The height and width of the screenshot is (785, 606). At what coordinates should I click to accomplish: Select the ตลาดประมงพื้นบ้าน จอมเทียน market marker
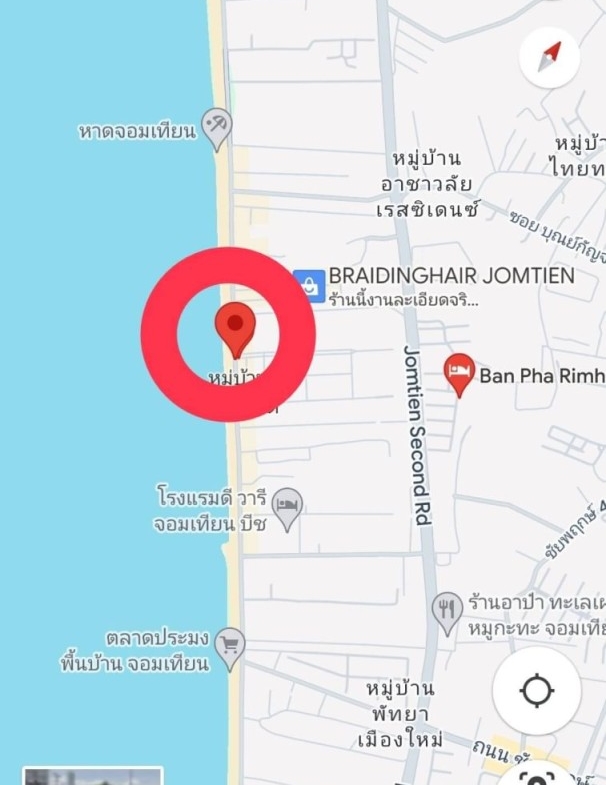pyautogui.click(x=230, y=647)
